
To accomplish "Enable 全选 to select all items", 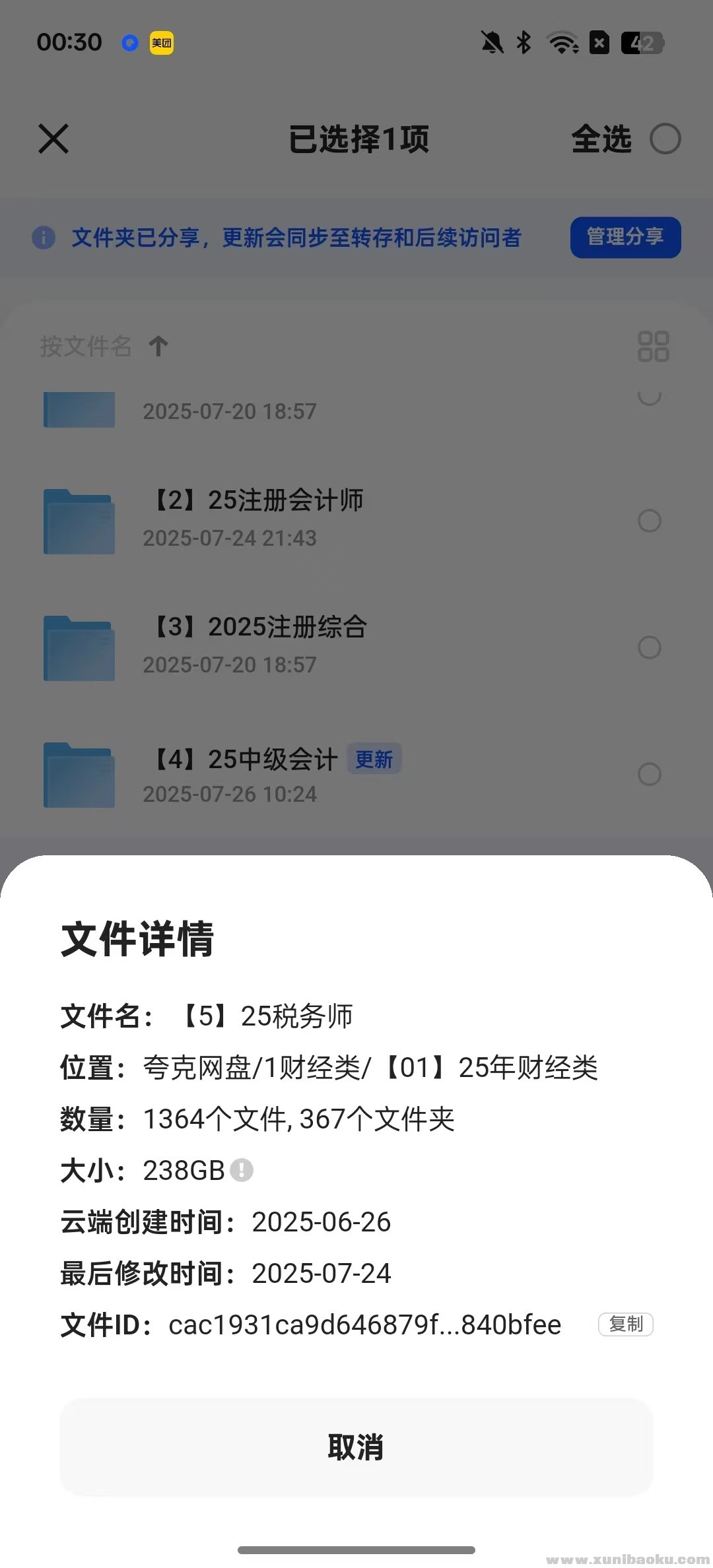I will pyautogui.click(x=666, y=139).
